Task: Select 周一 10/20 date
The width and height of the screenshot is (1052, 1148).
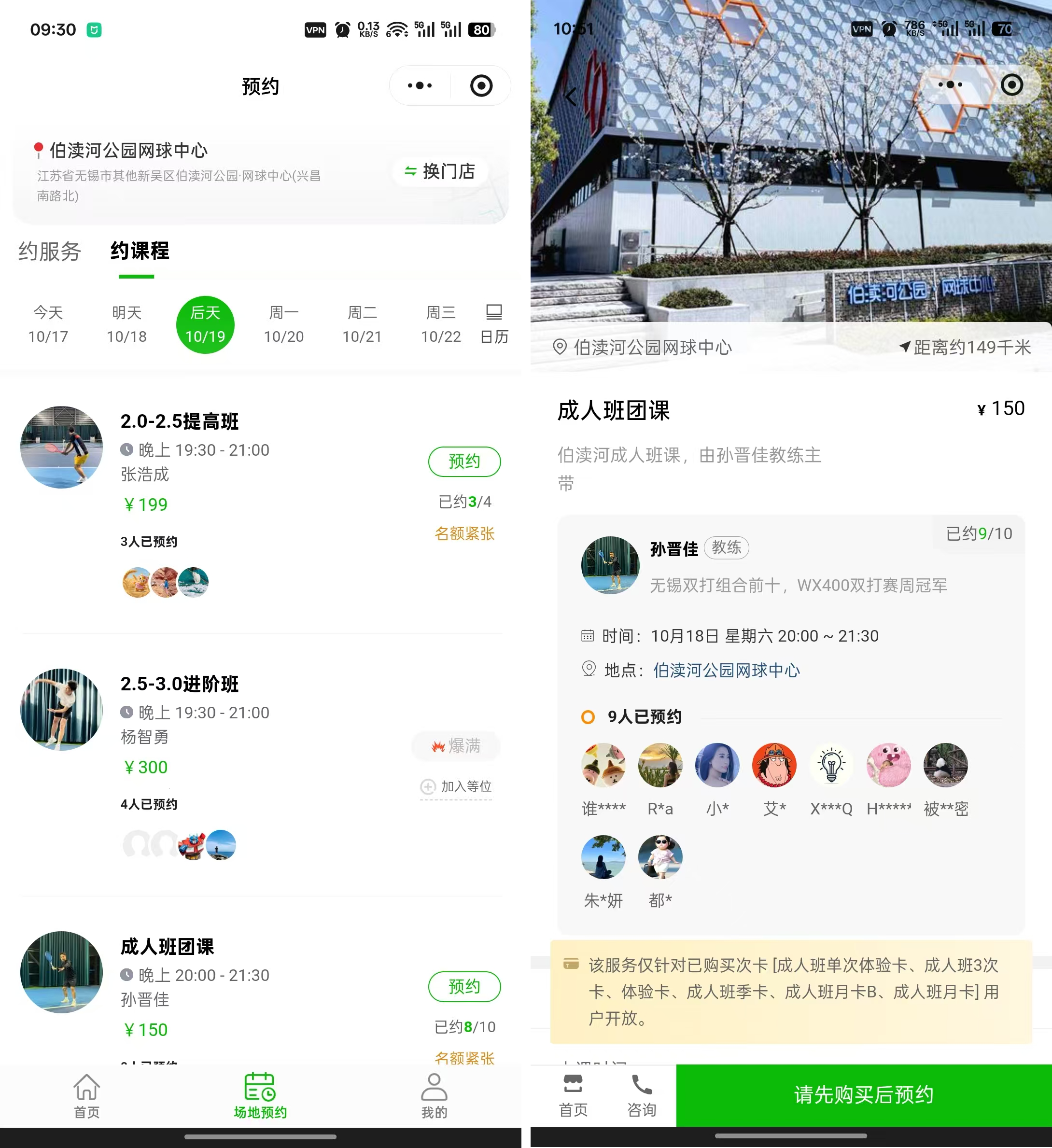Action: [284, 324]
